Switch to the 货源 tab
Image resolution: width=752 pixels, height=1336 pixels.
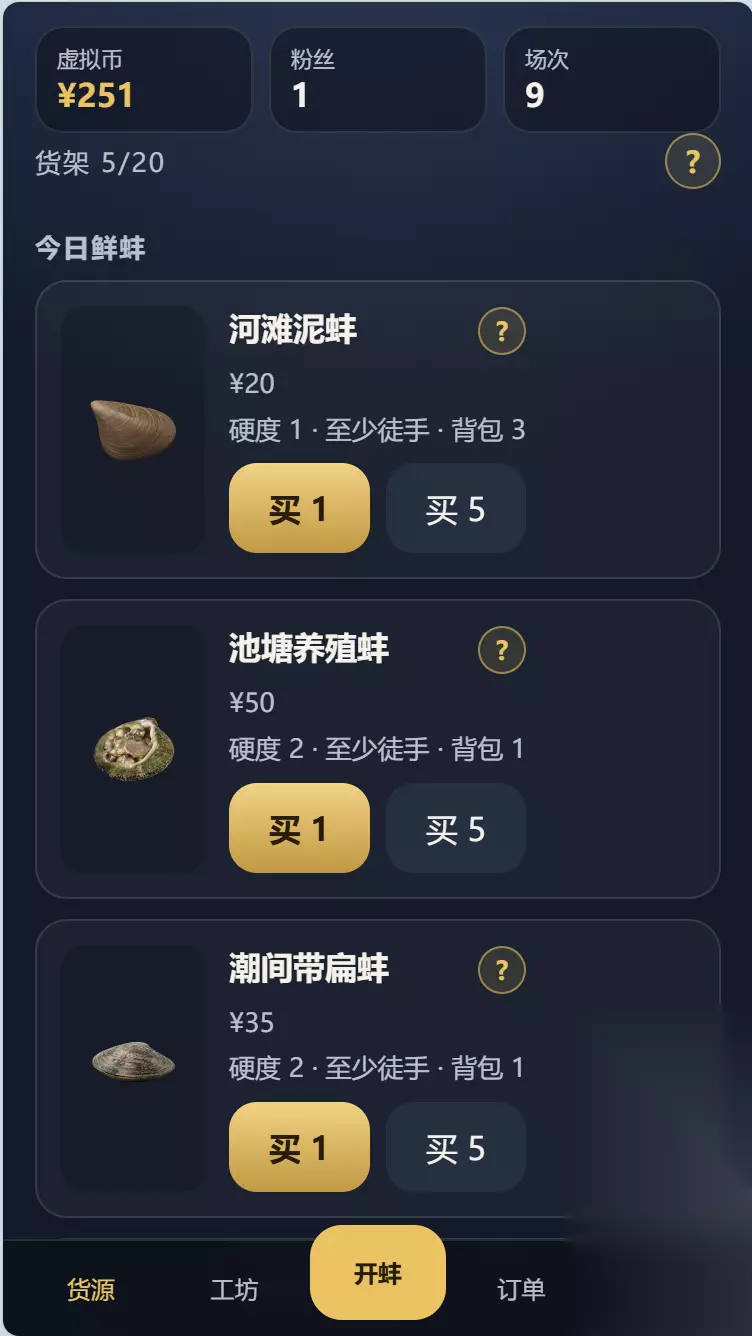click(91, 1289)
